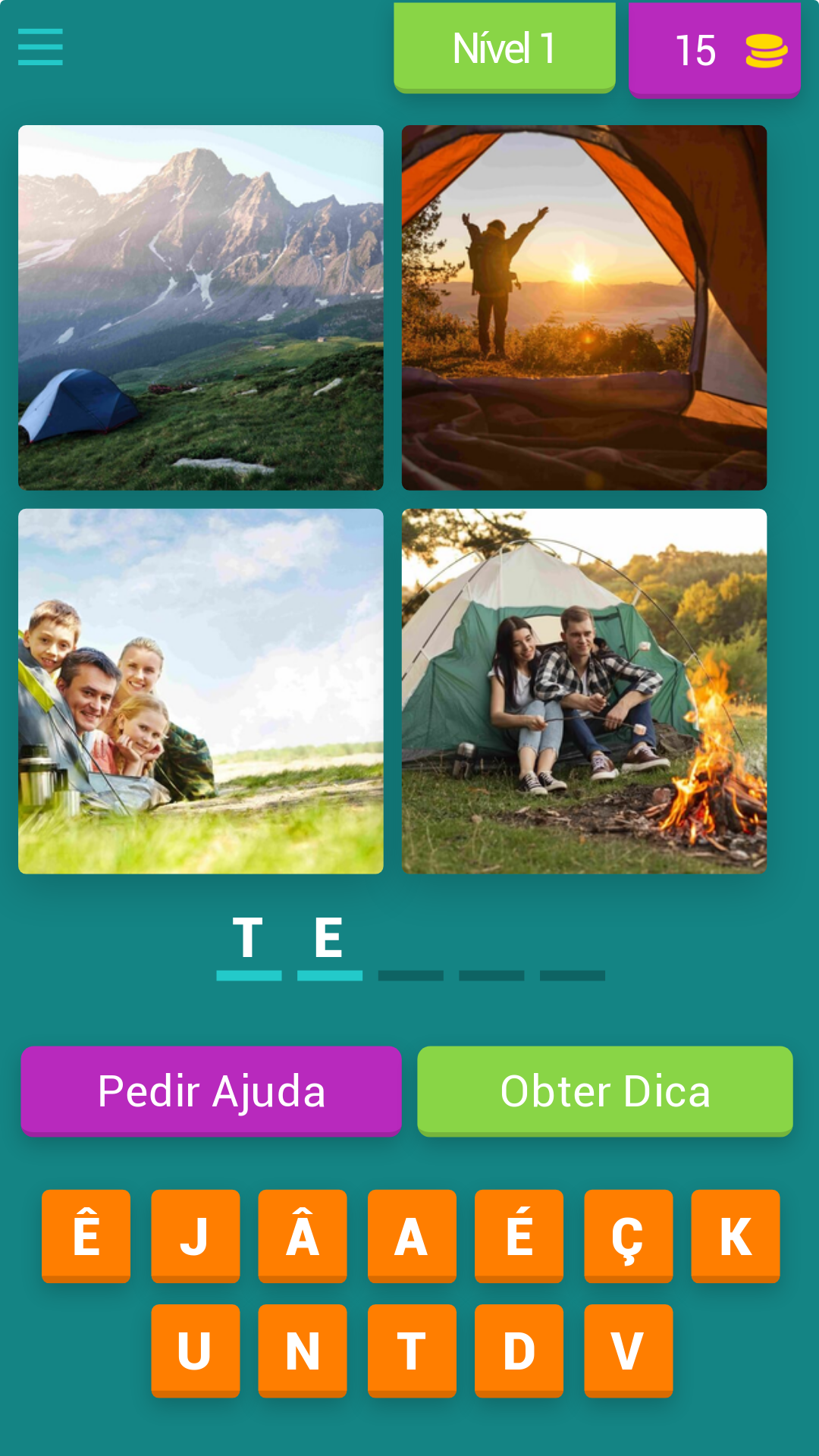The image size is (819, 1456).
Task: Pick the letter U tile
Action: (195, 1350)
